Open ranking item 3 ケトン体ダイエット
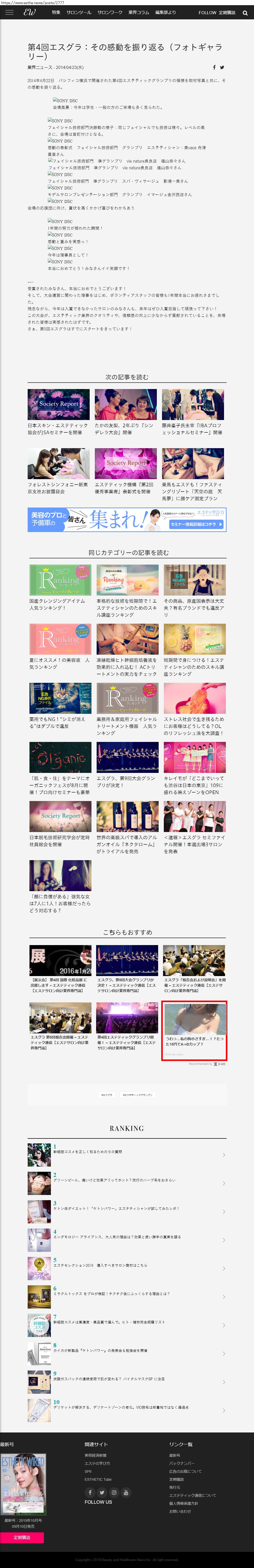Screen dimensions: 254x1568 (116, 1208)
